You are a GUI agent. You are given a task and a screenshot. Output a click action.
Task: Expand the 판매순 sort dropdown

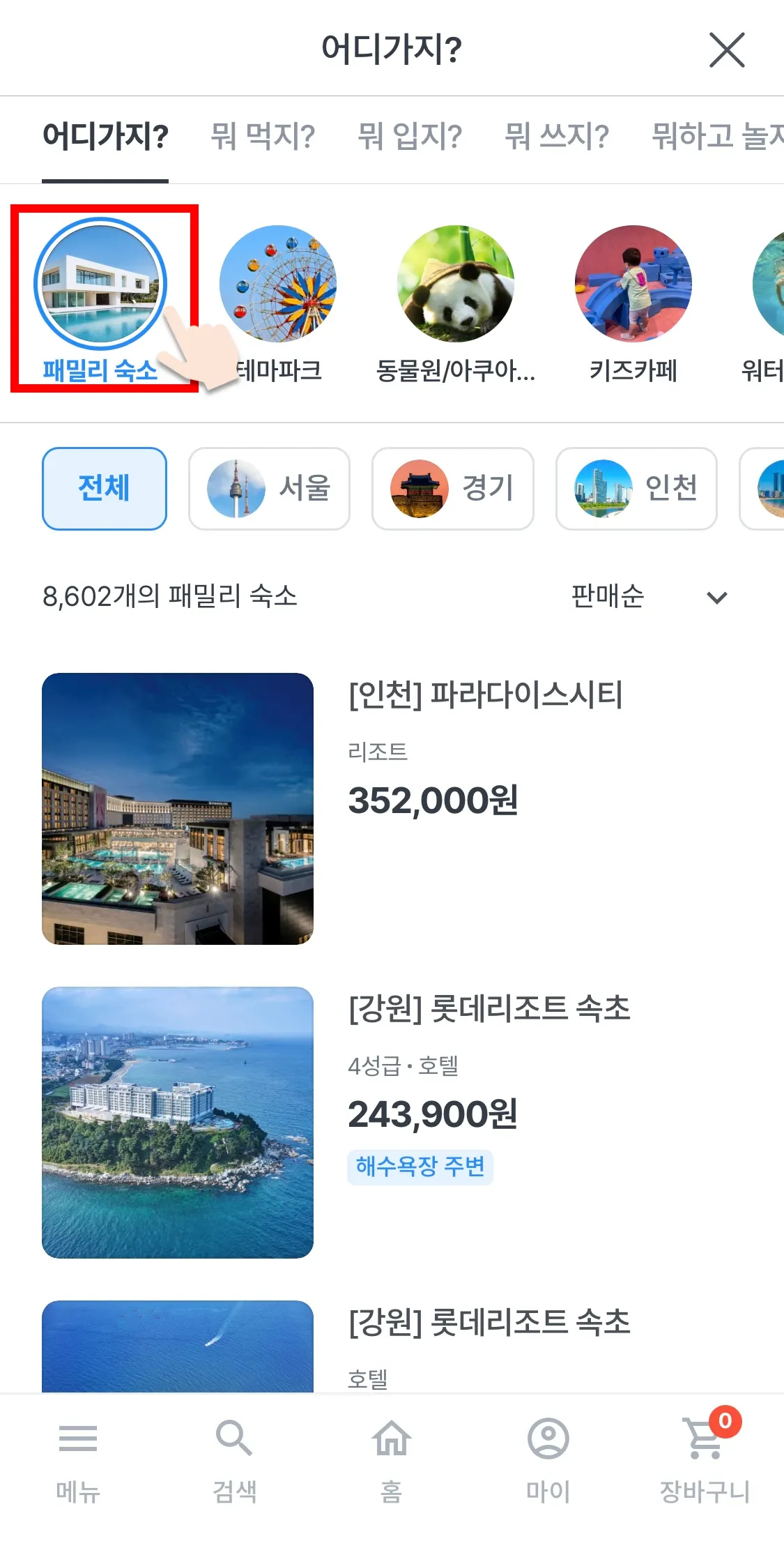tap(648, 597)
